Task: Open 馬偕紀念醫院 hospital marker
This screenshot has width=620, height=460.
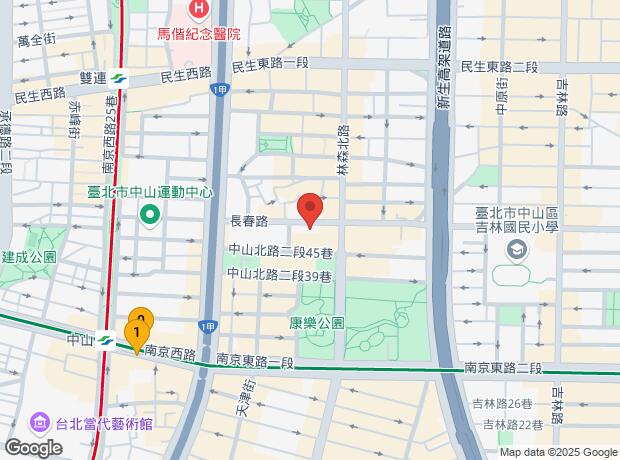Action: pos(199,10)
